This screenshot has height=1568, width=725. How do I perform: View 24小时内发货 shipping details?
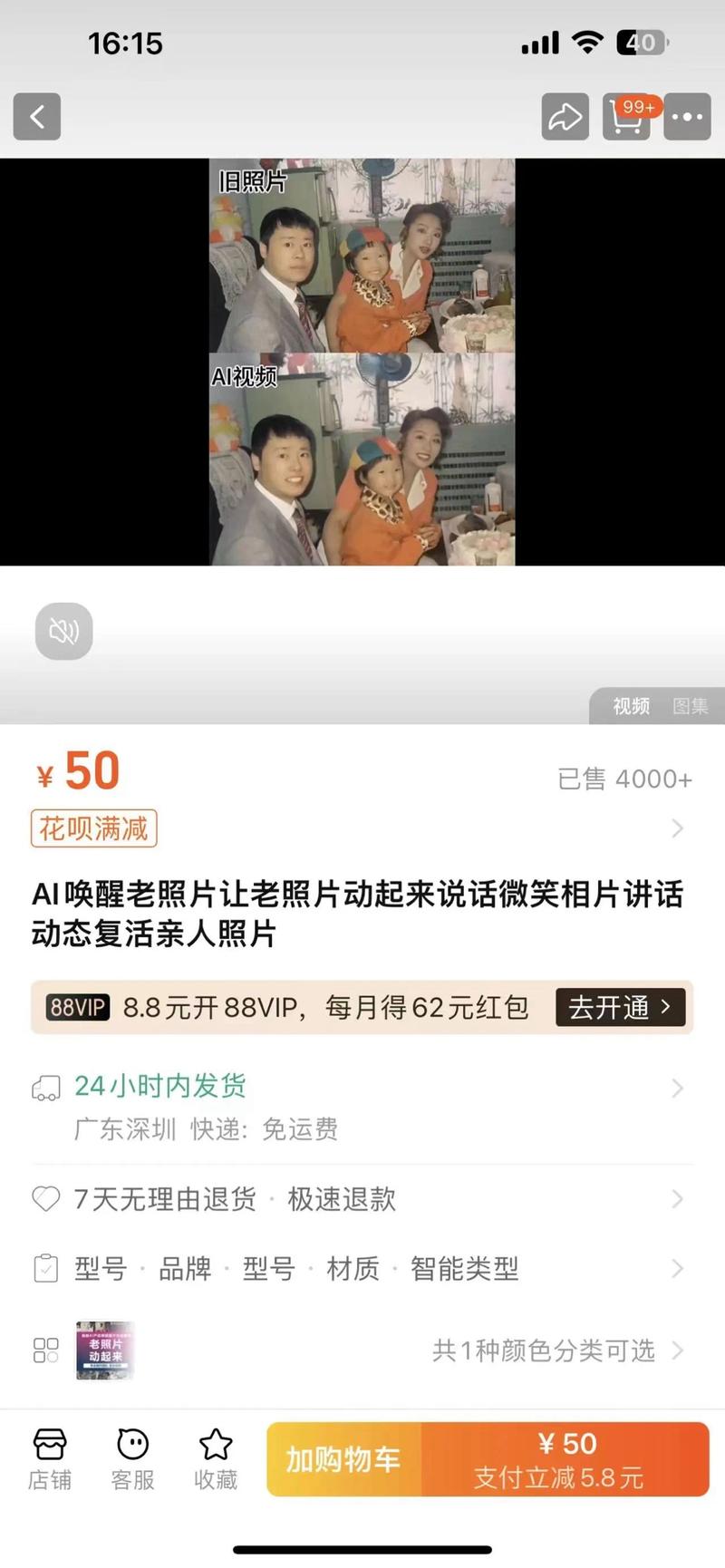click(x=362, y=1106)
